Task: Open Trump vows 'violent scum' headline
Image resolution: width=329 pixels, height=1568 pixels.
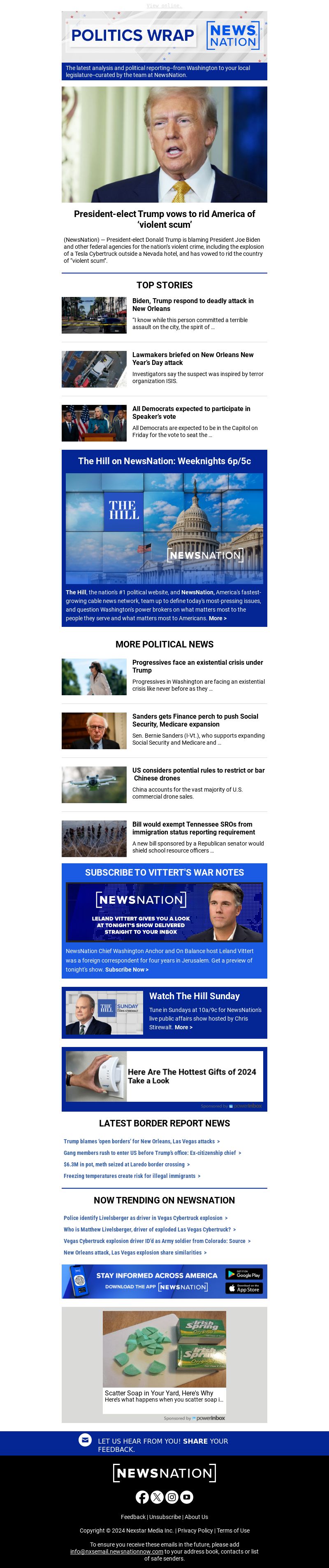Action: point(164,219)
